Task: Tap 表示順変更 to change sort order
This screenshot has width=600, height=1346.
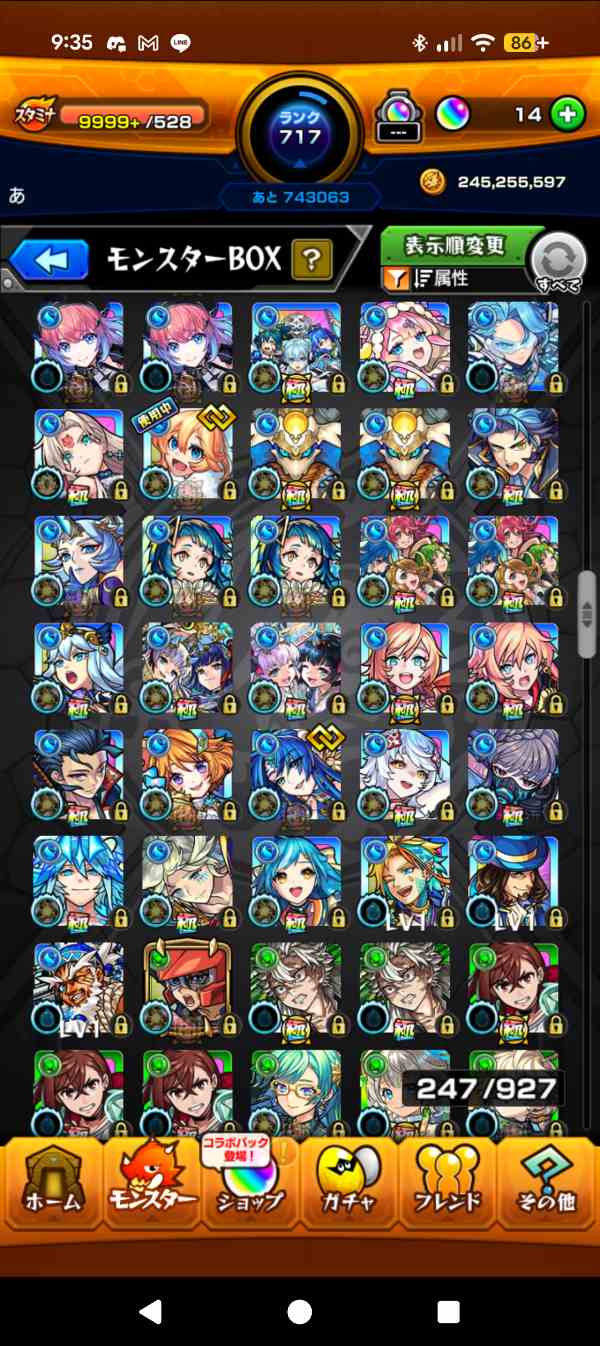Action: tap(455, 245)
